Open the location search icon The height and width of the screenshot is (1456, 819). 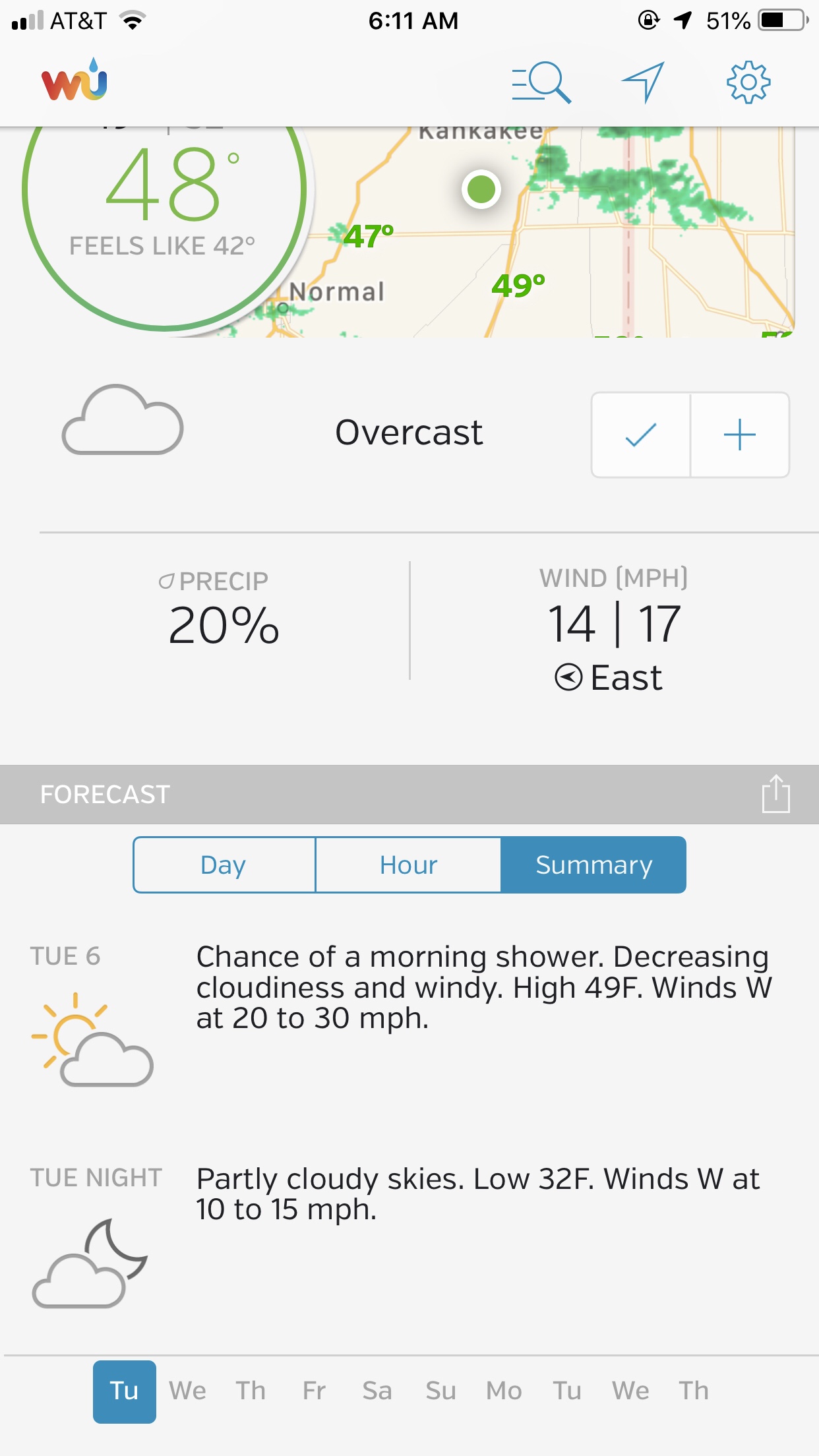click(x=541, y=82)
